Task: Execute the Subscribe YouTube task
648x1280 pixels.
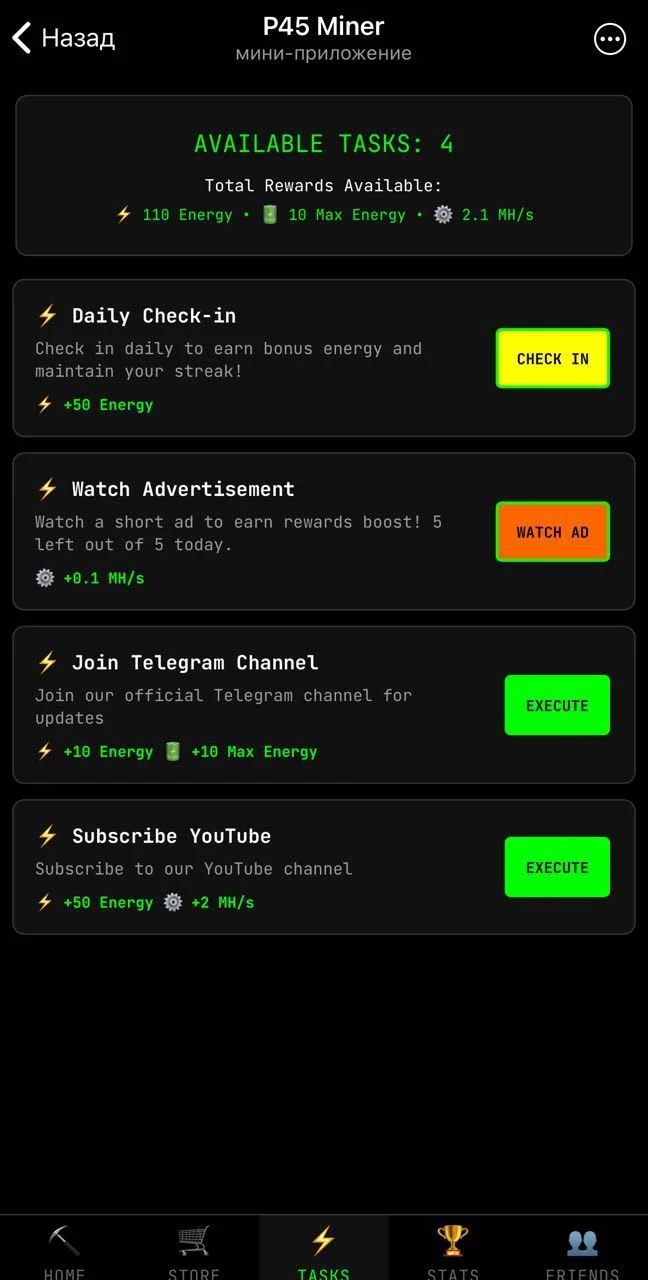Action: click(557, 867)
